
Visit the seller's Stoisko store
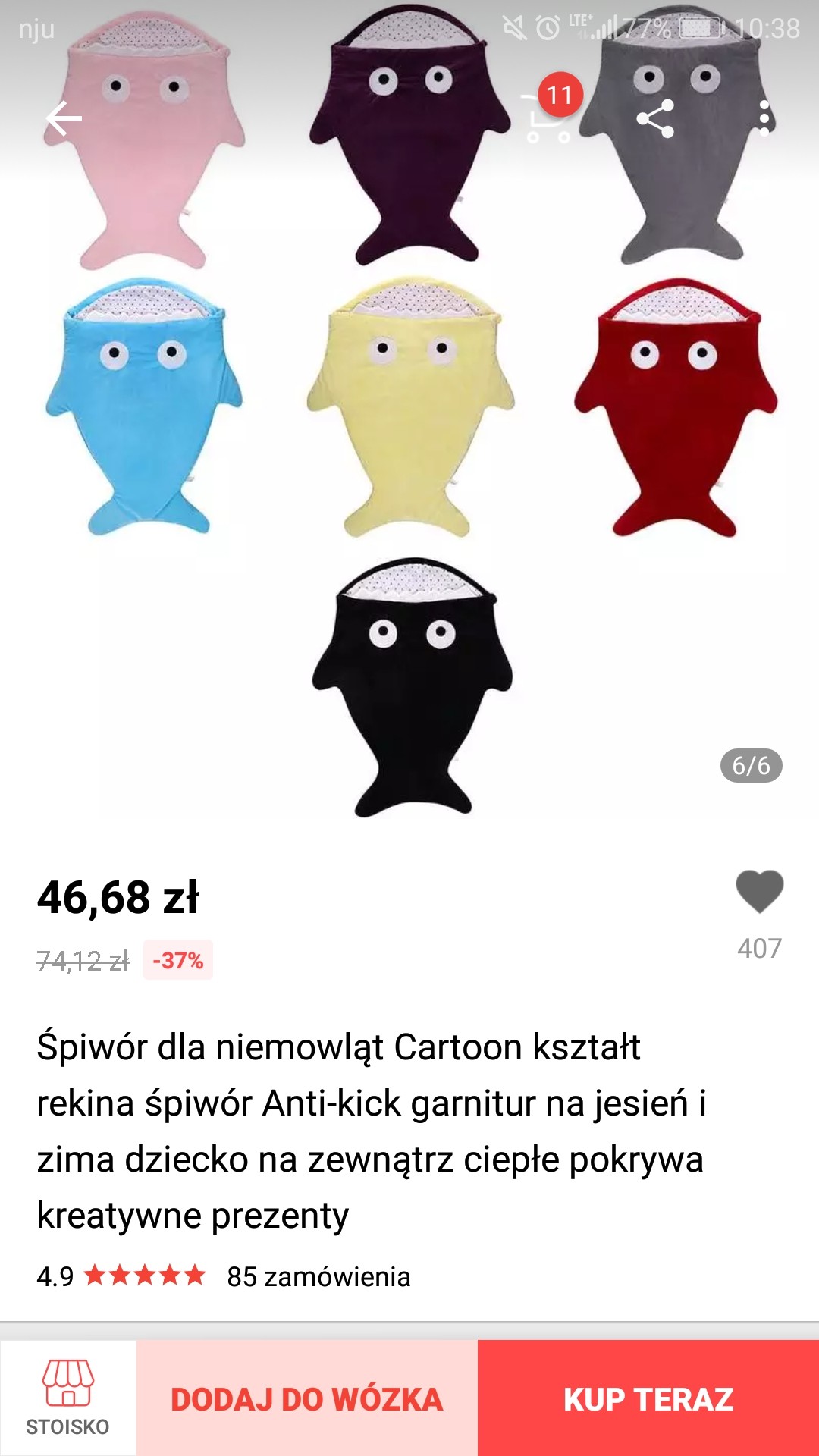tap(68, 1398)
